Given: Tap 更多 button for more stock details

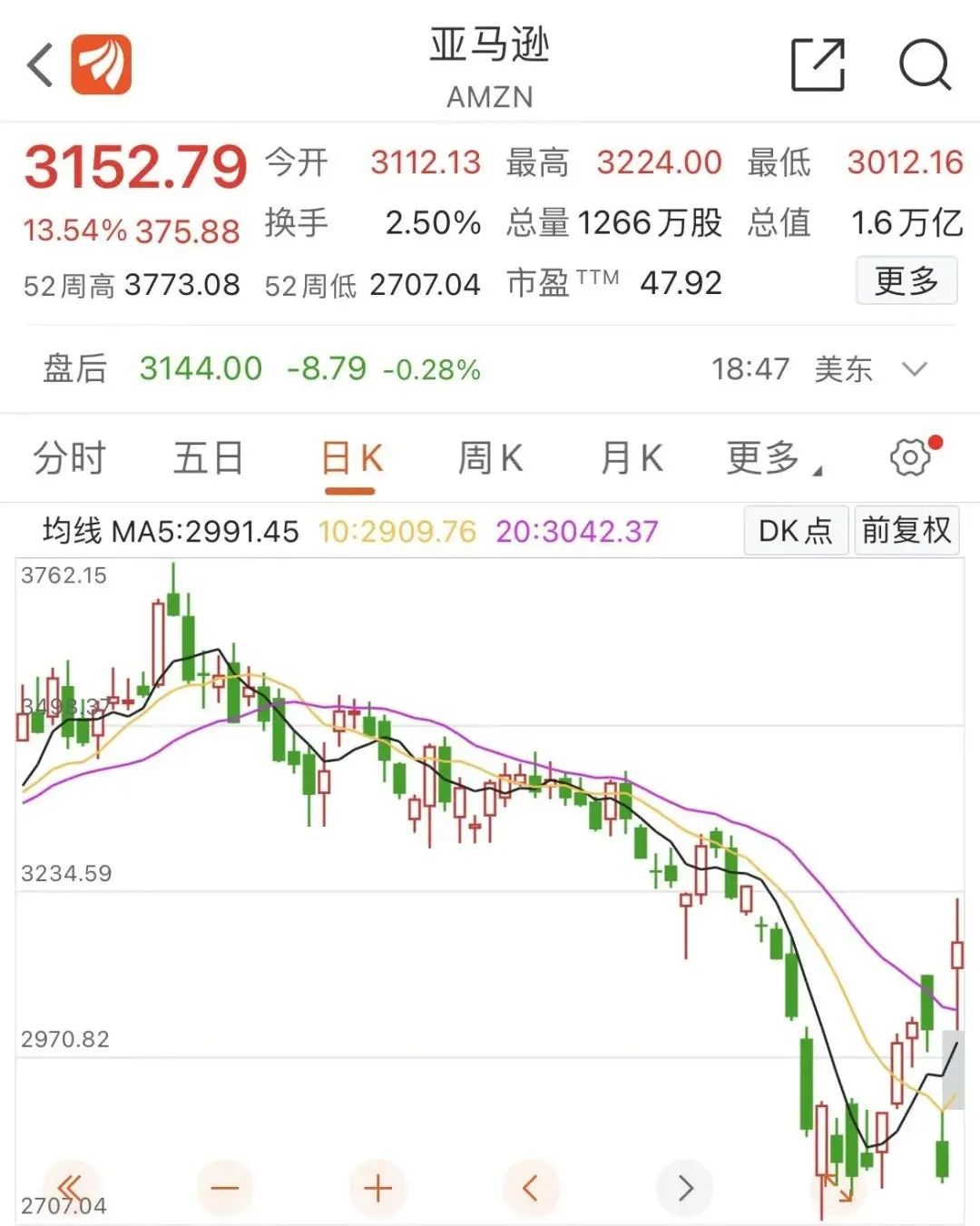Looking at the screenshot, I should [x=906, y=281].
